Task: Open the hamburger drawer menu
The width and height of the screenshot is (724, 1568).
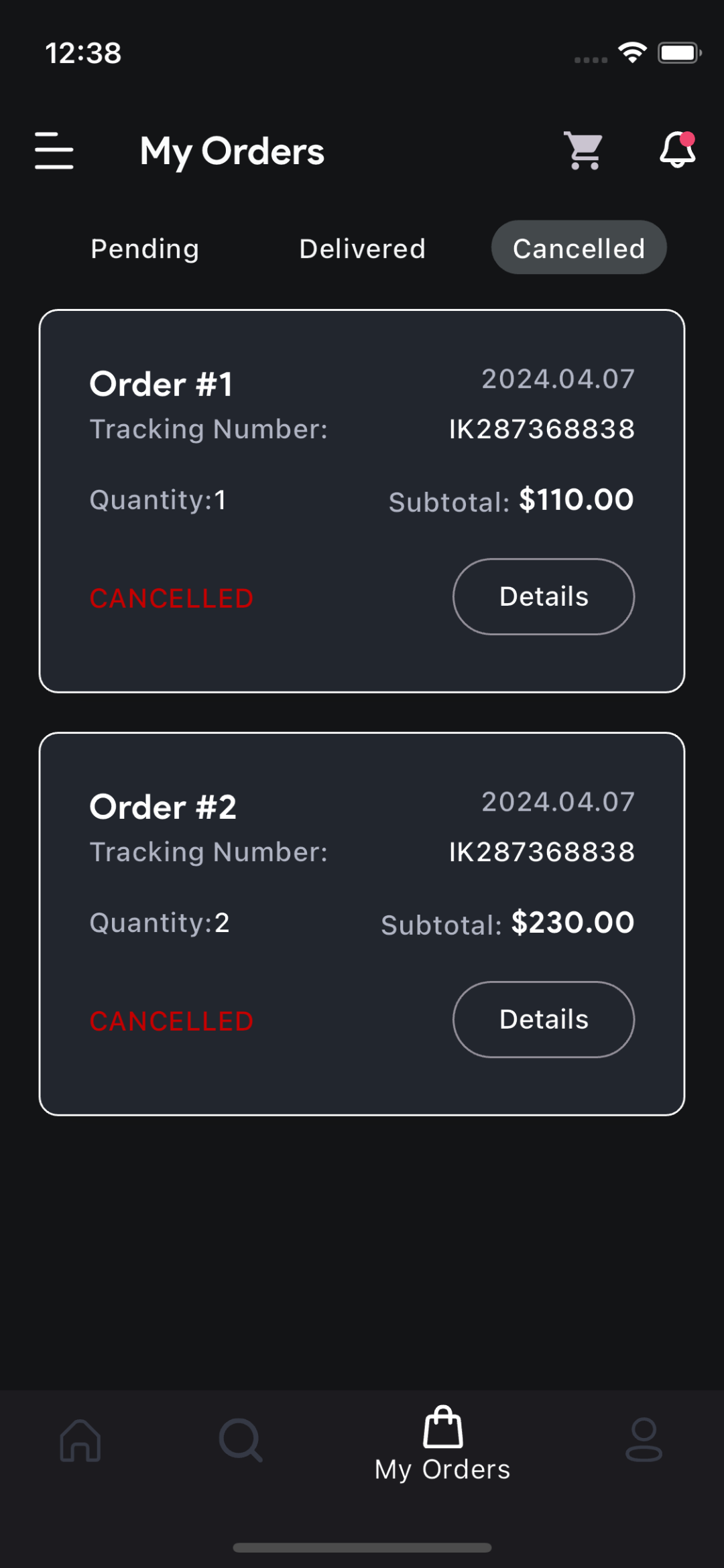Action: coord(54,151)
